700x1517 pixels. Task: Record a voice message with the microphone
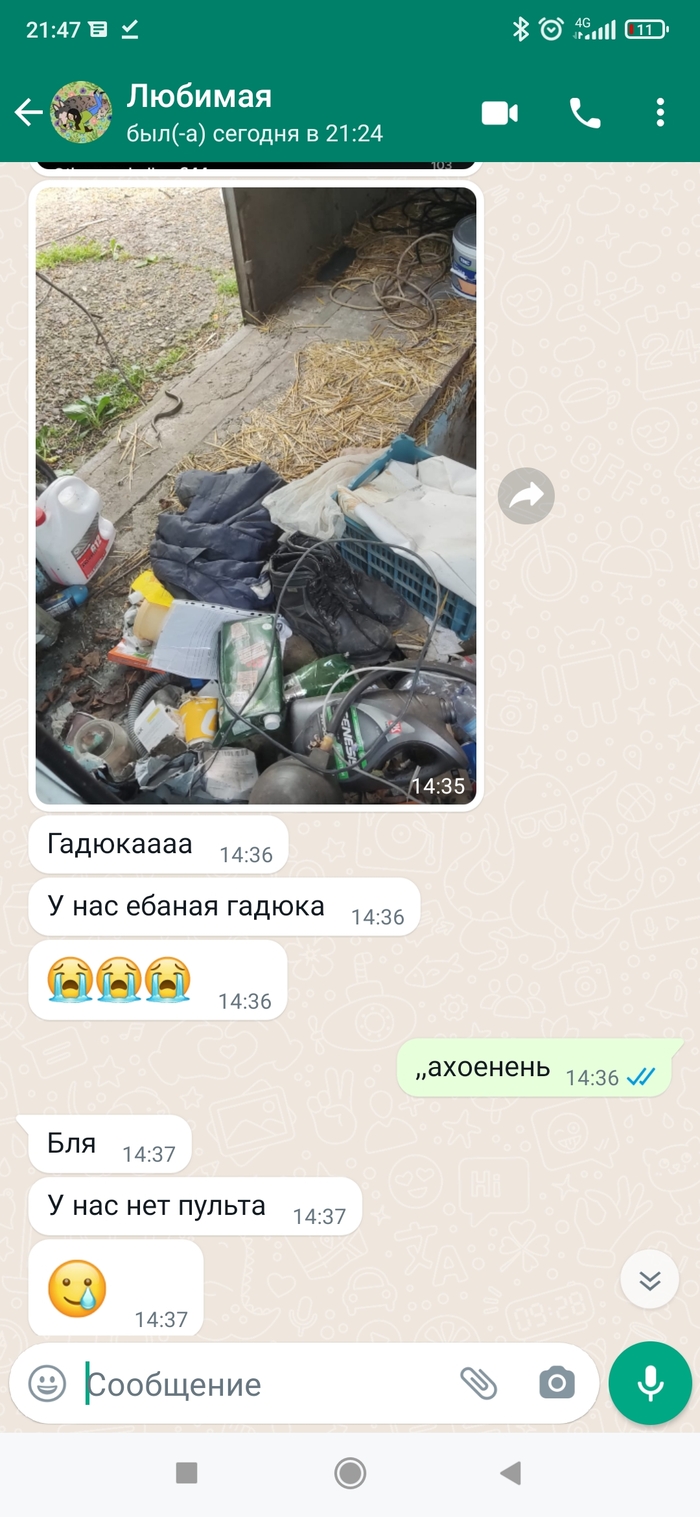(x=650, y=1383)
